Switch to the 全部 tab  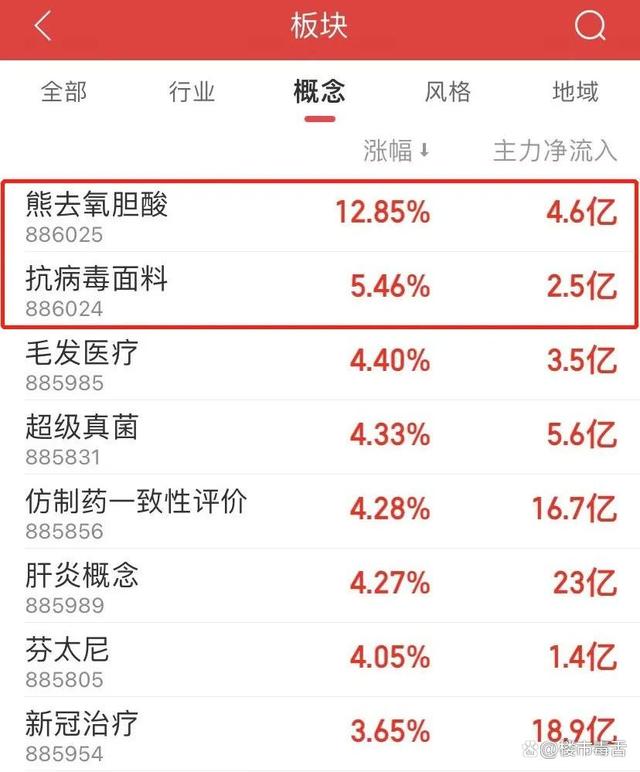coord(64,92)
